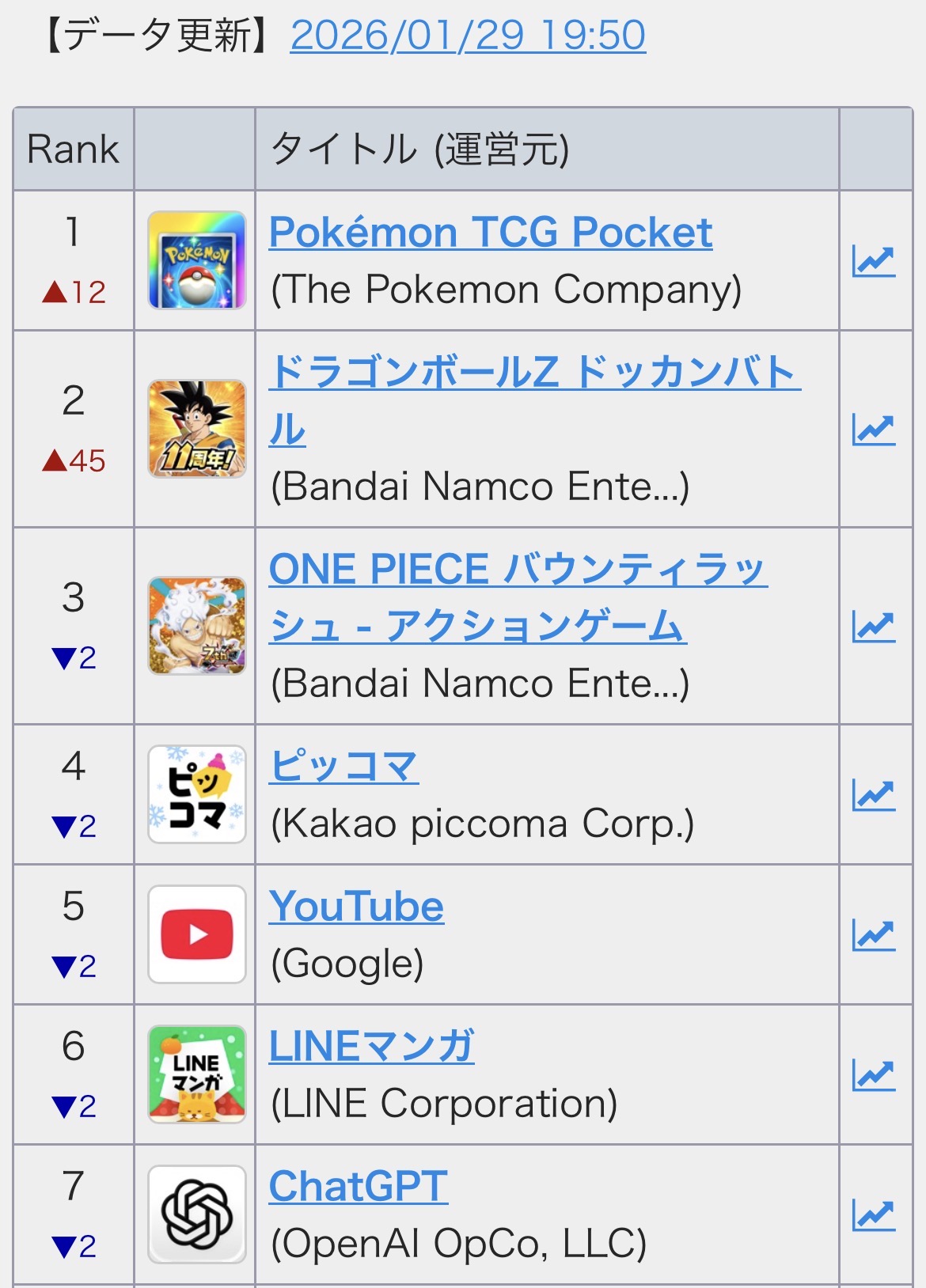This screenshot has height=1288, width=926.
Task: Open the Pokémon TCG Pocket title link
Action: 490,233
